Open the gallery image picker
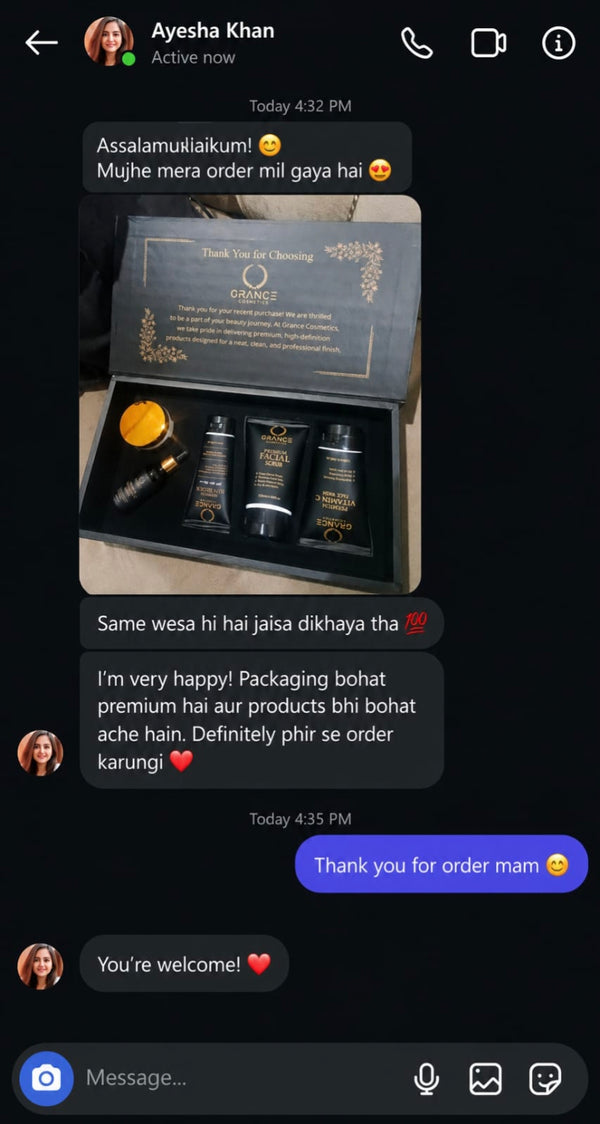600x1124 pixels. [485, 1079]
